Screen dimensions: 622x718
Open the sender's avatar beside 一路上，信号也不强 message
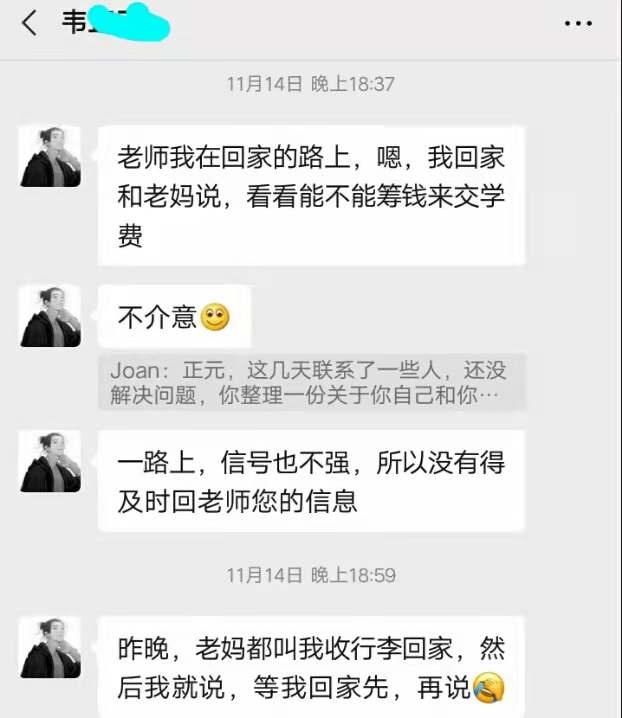(51, 462)
